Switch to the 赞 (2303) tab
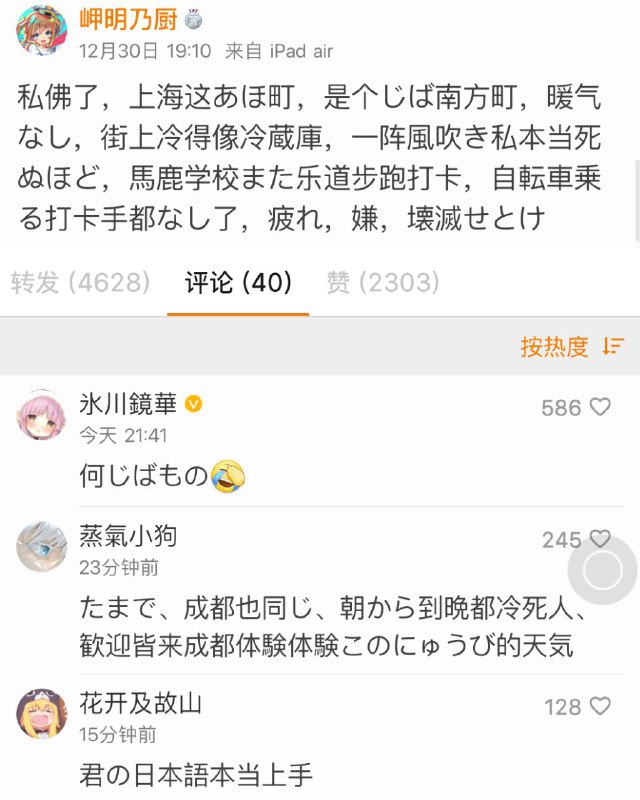 383,283
